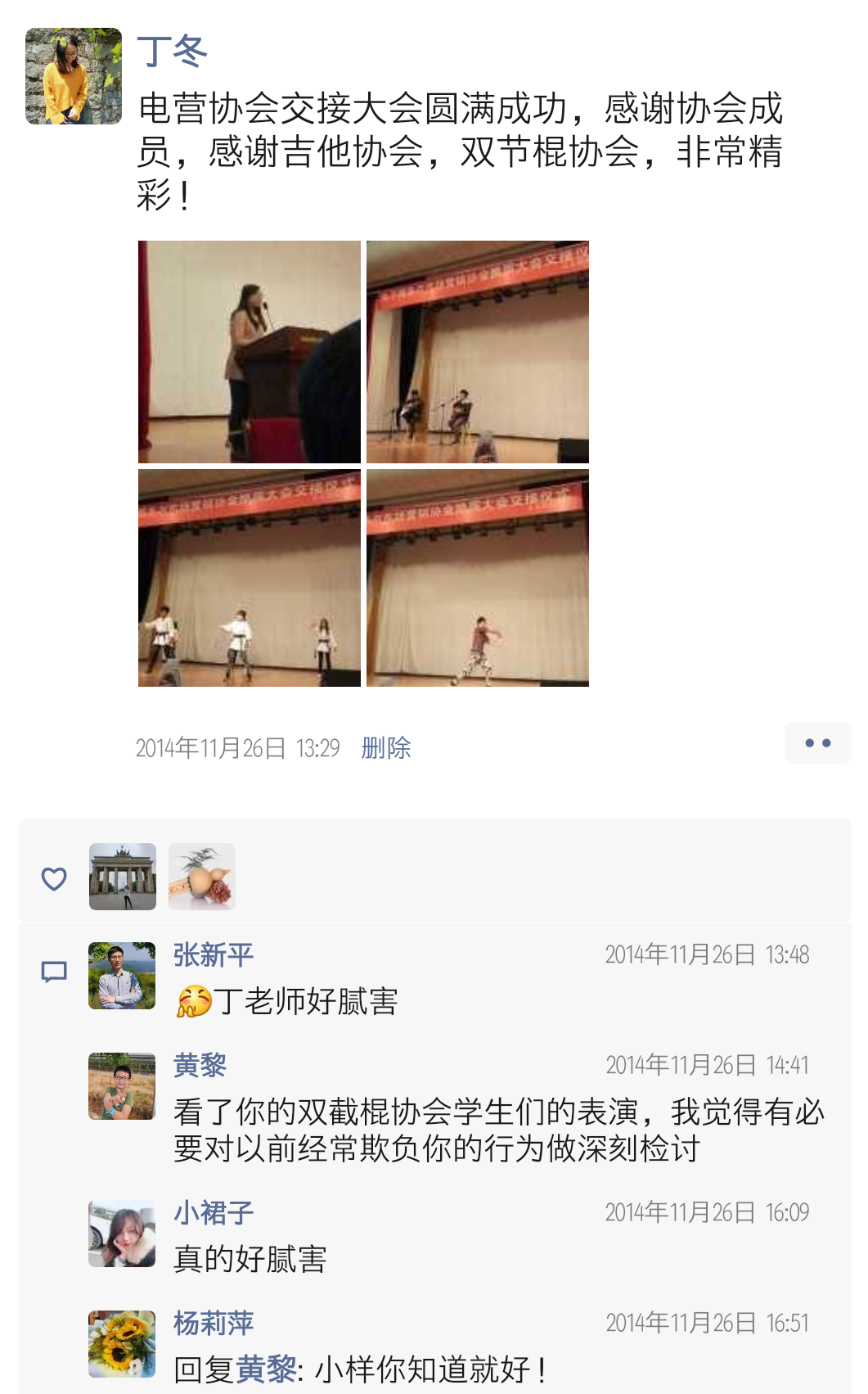Screen dimensions: 868x1394
Task: Reply to 张新平's comment 丁老师好腻害
Action: click(307, 1001)
